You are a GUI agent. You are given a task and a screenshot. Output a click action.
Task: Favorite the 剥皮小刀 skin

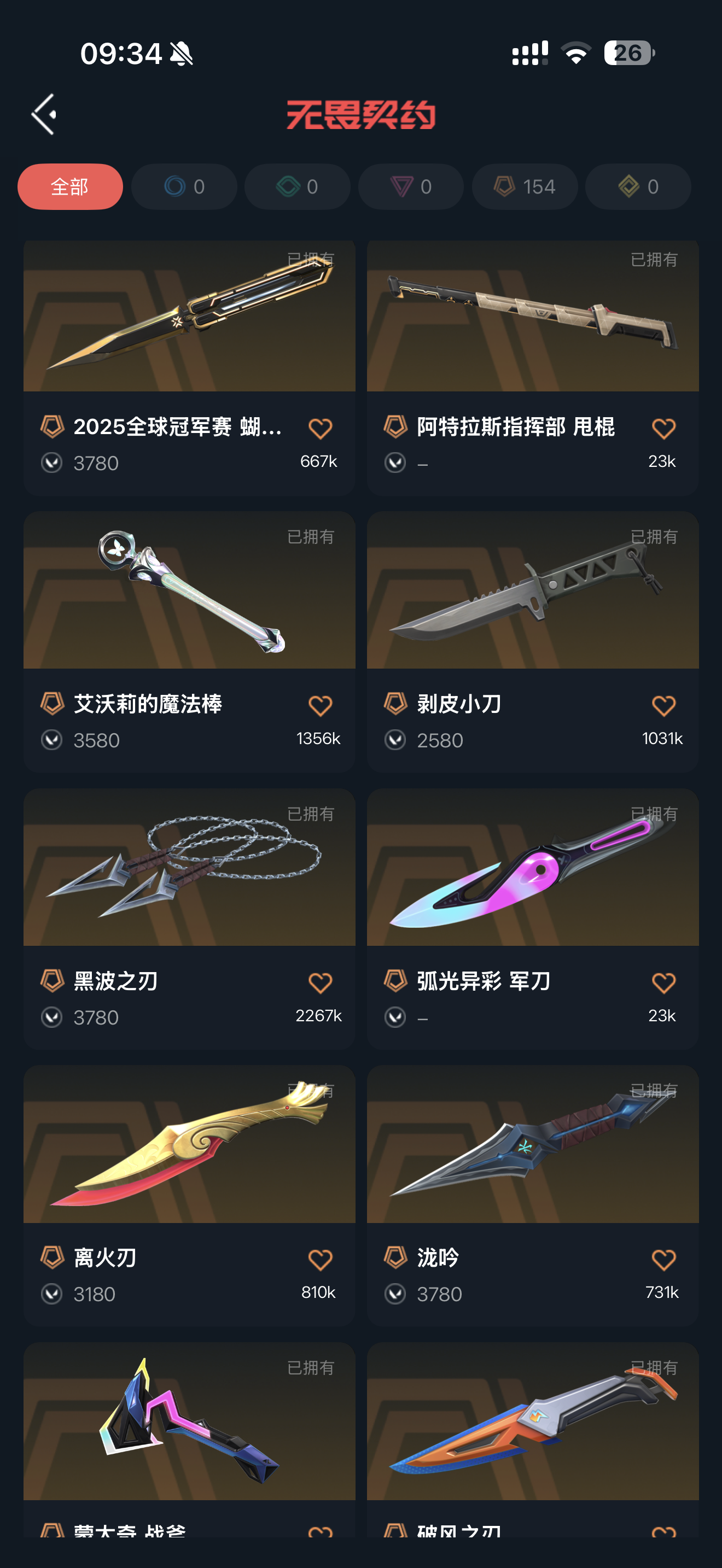663,705
